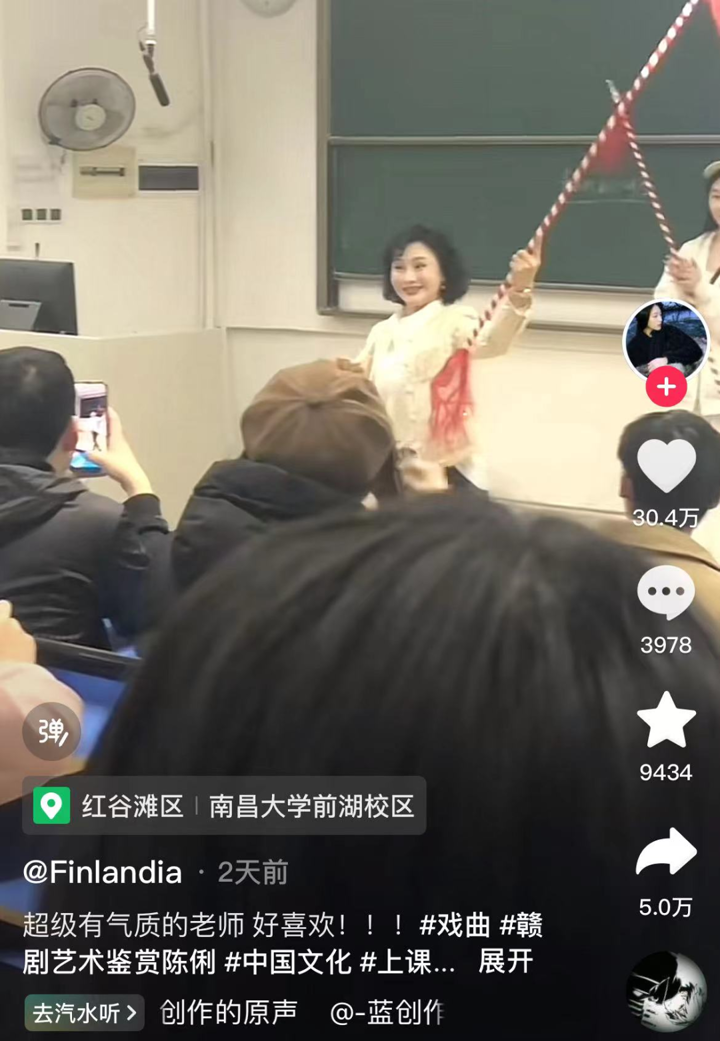
Task: Add video to favorites with star icon
Action: pyautogui.click(x=666, y=721)
